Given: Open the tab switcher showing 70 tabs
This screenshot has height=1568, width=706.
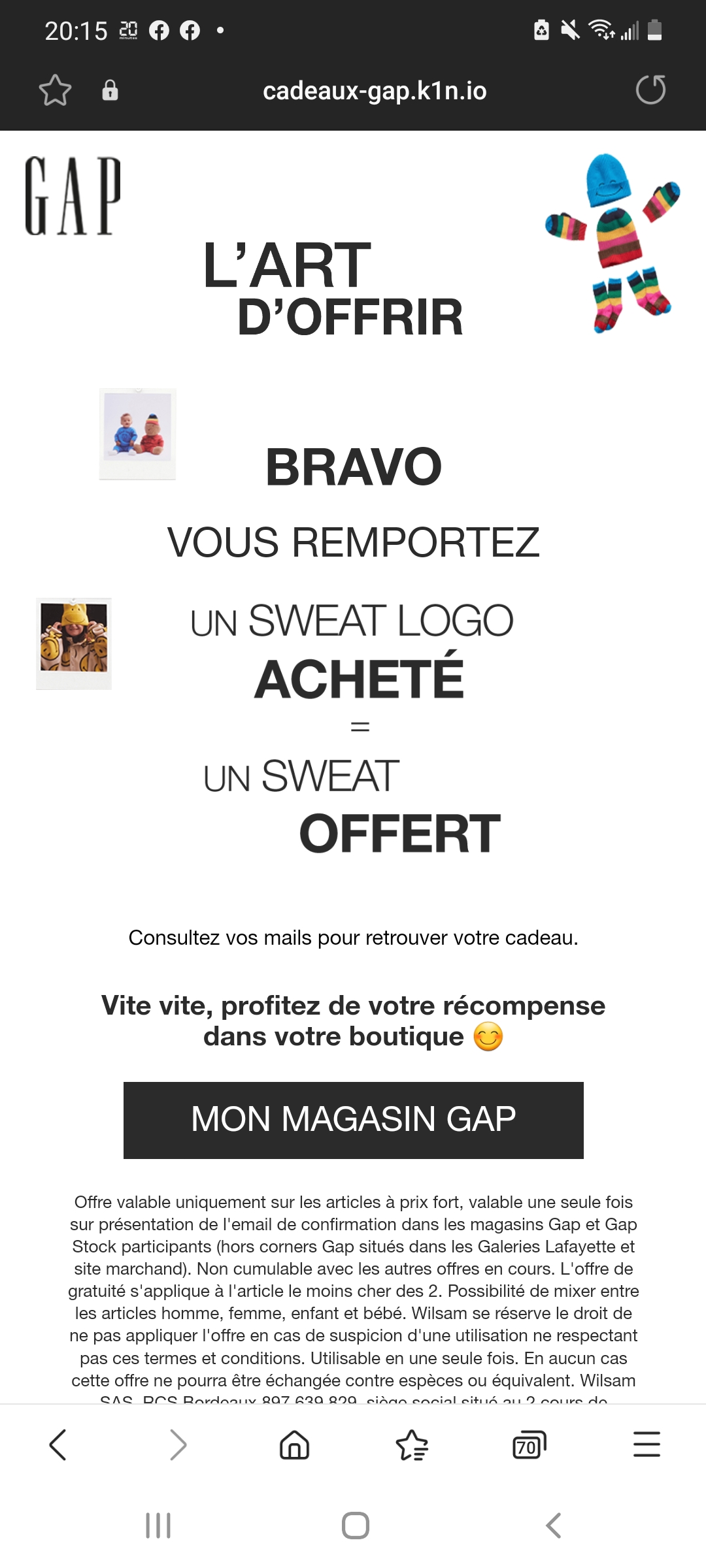Looking at the screenshot, I should point(529,1445).
